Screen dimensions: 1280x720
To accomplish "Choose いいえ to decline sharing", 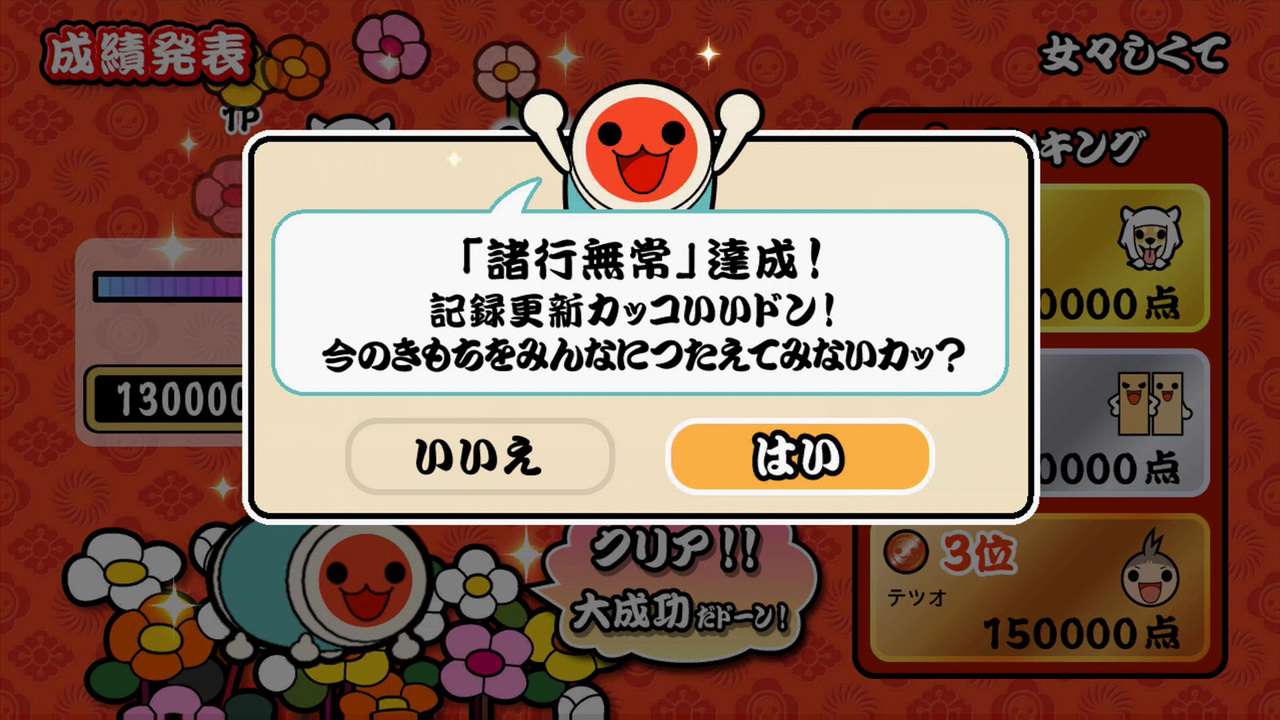I will 479,457.
